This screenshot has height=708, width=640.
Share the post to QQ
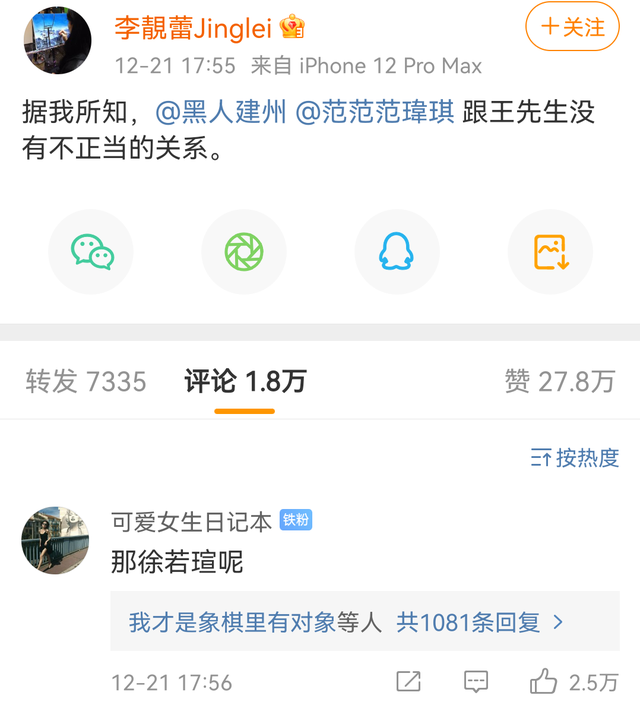pos(397,252)
